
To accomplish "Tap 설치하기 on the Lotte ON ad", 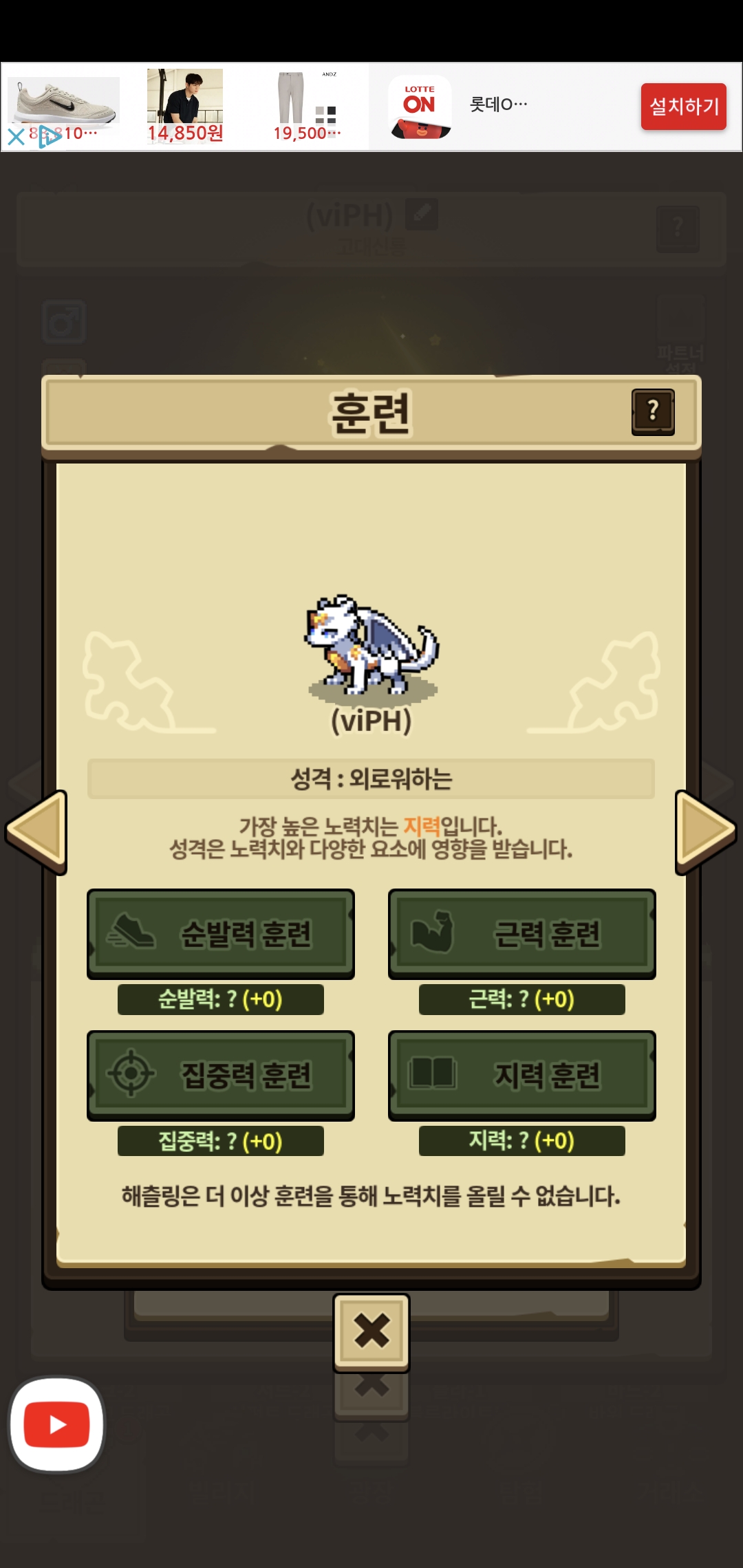I will tap(684, 107).
